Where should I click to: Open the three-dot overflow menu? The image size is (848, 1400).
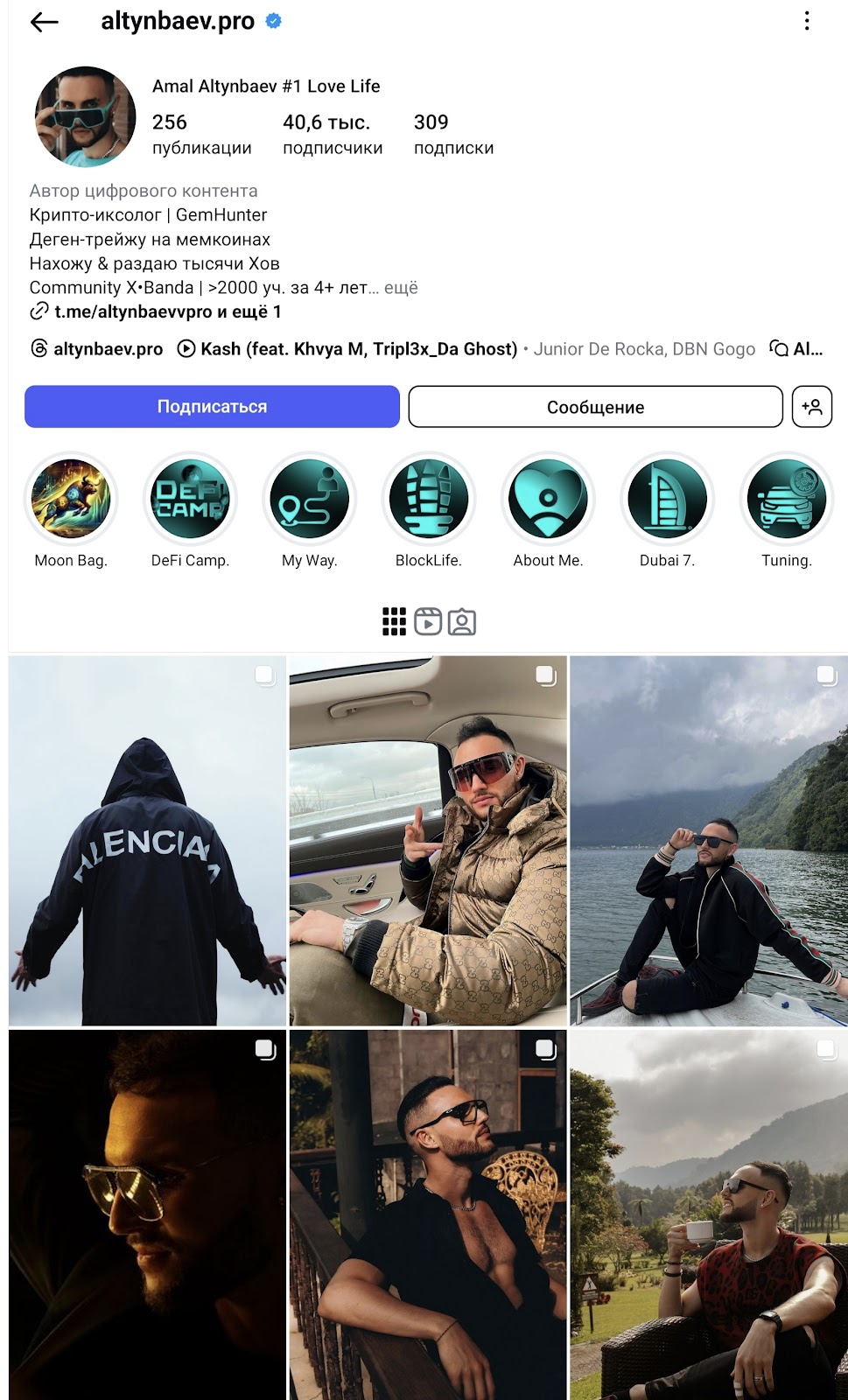pos(806,21)
